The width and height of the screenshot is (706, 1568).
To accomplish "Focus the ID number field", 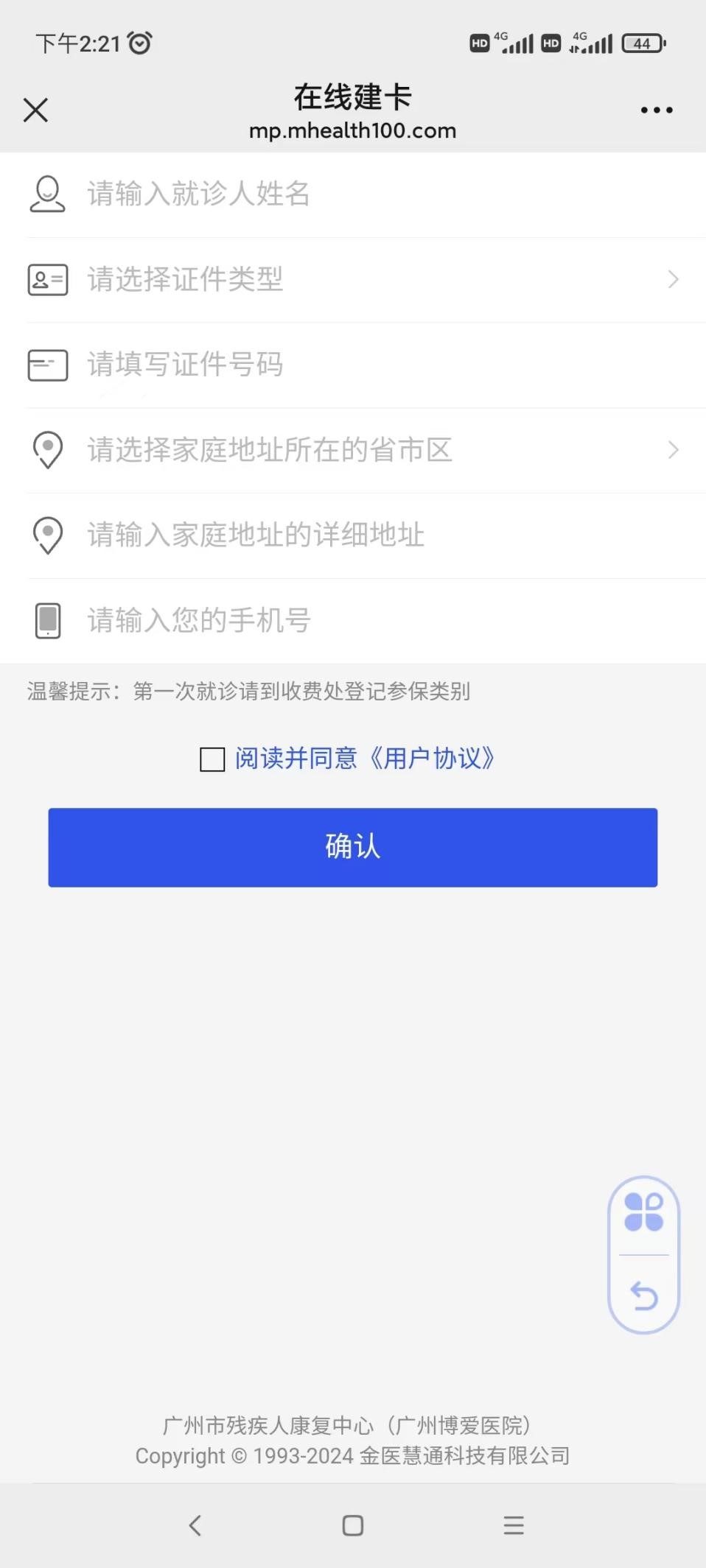I will click(x=353, y=365).
